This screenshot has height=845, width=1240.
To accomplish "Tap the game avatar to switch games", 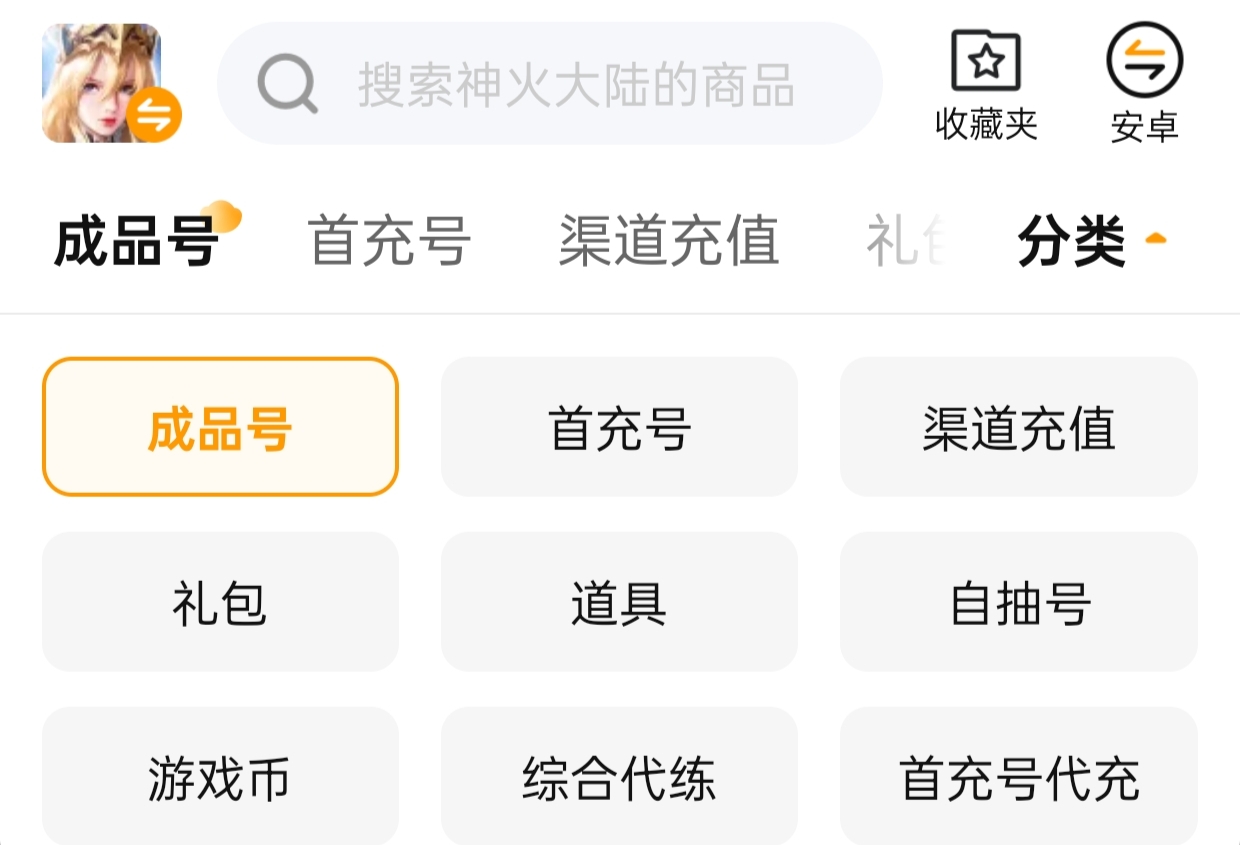I will click(x=102, y=84).
